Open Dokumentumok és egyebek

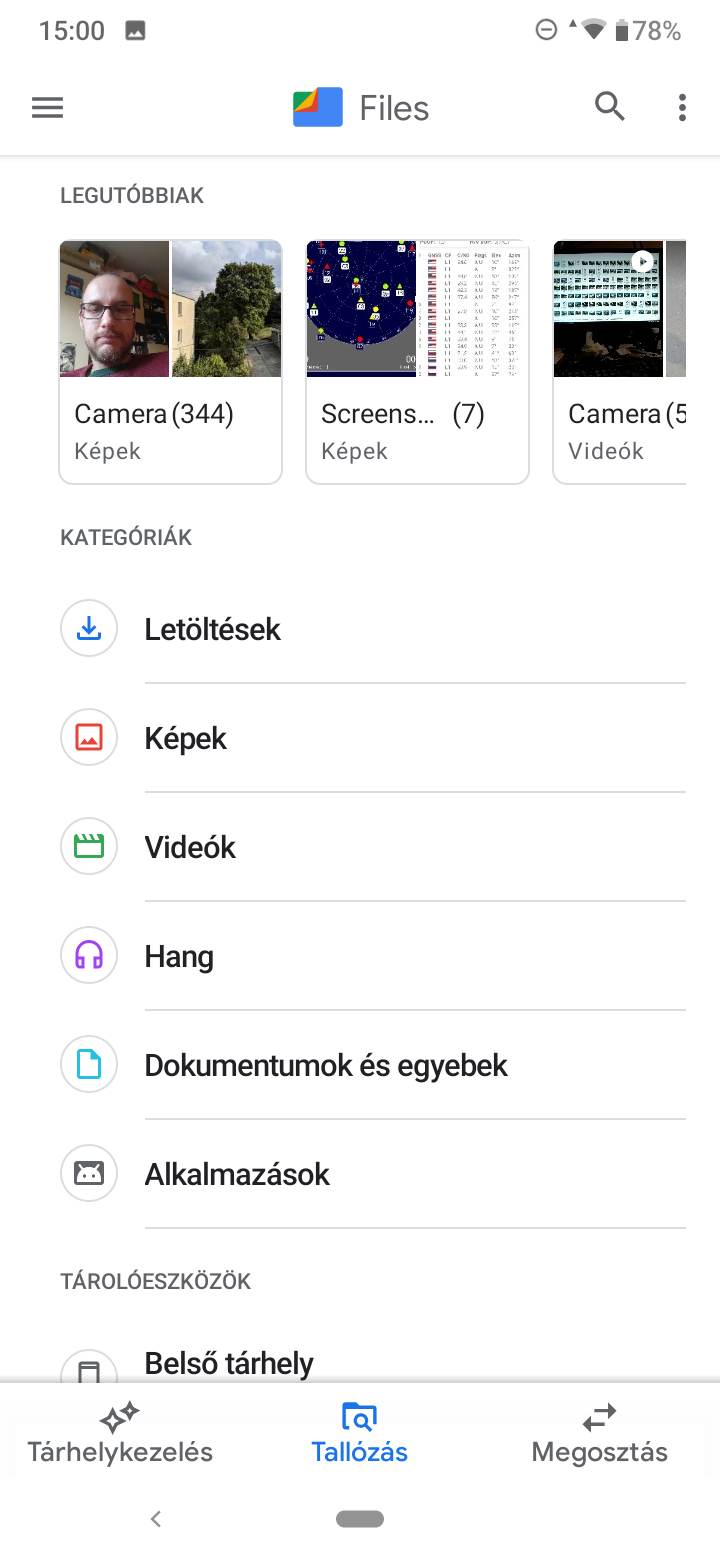[x=373, y=1065]
